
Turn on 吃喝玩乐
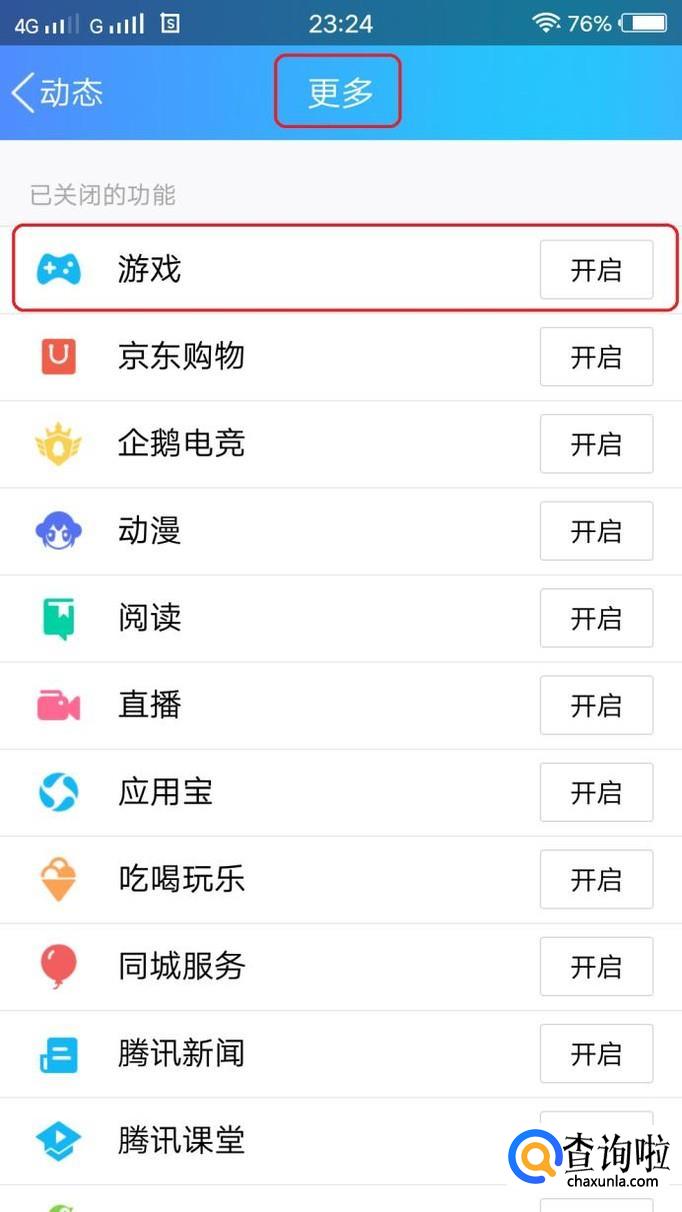(596, 879)
